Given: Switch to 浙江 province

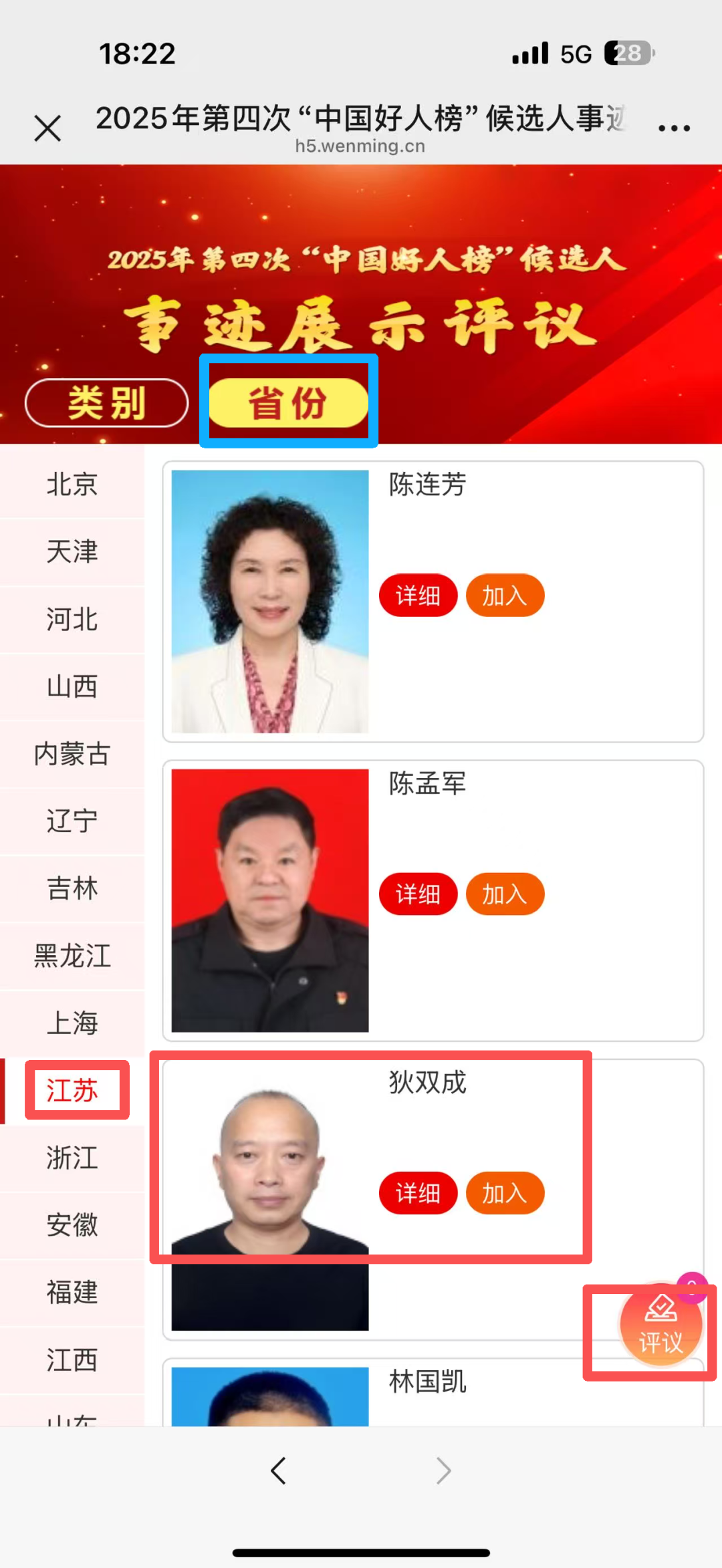Looking at the screenshot, I should 72,1158.
